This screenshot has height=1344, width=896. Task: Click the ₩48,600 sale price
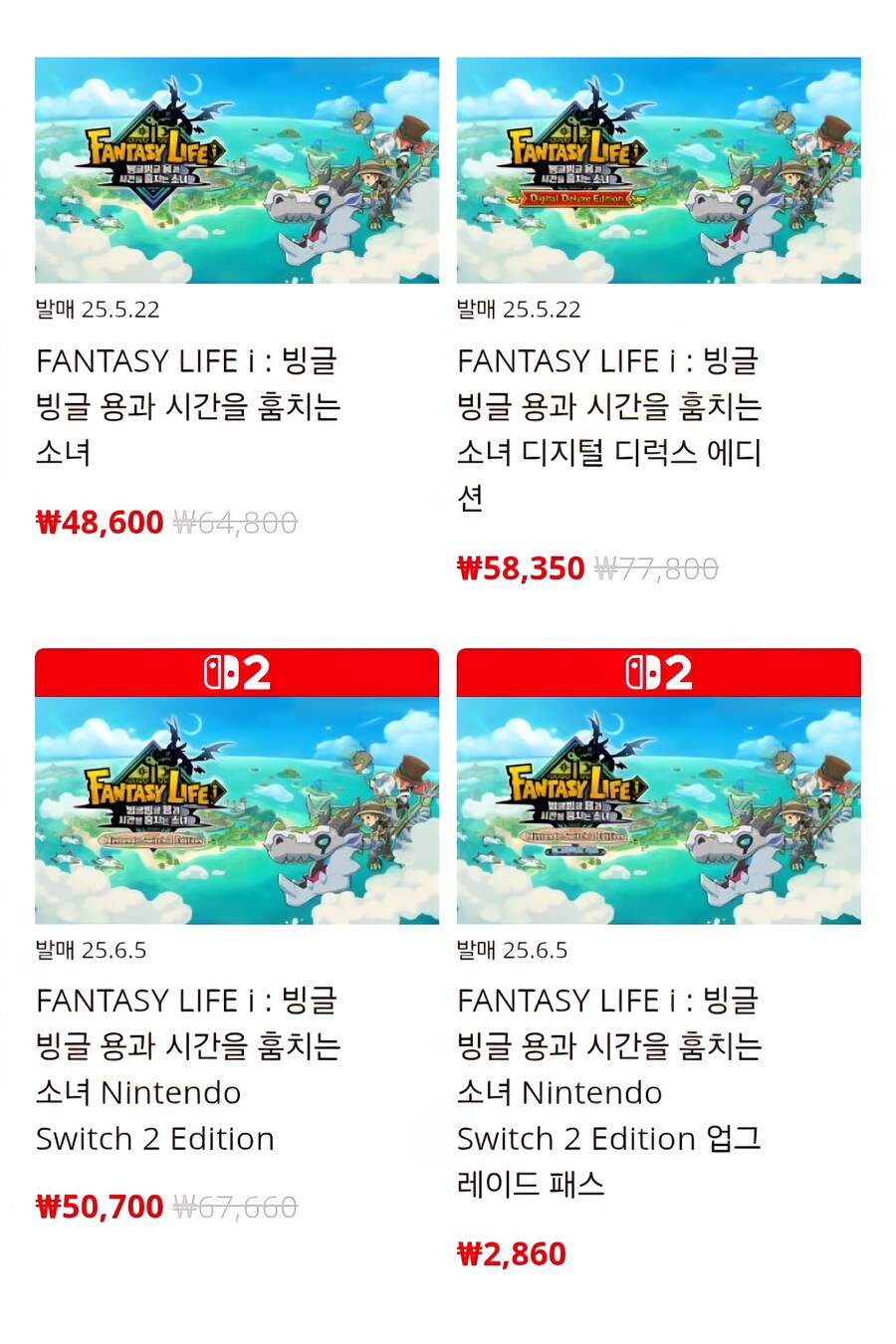(x=100, y=522)
